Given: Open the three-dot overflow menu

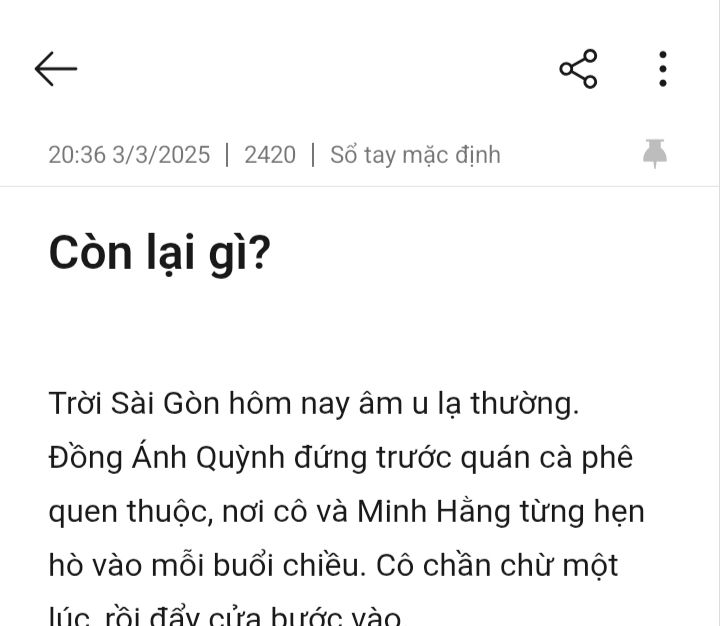Looking at the screenshot, I should point(662,69).
